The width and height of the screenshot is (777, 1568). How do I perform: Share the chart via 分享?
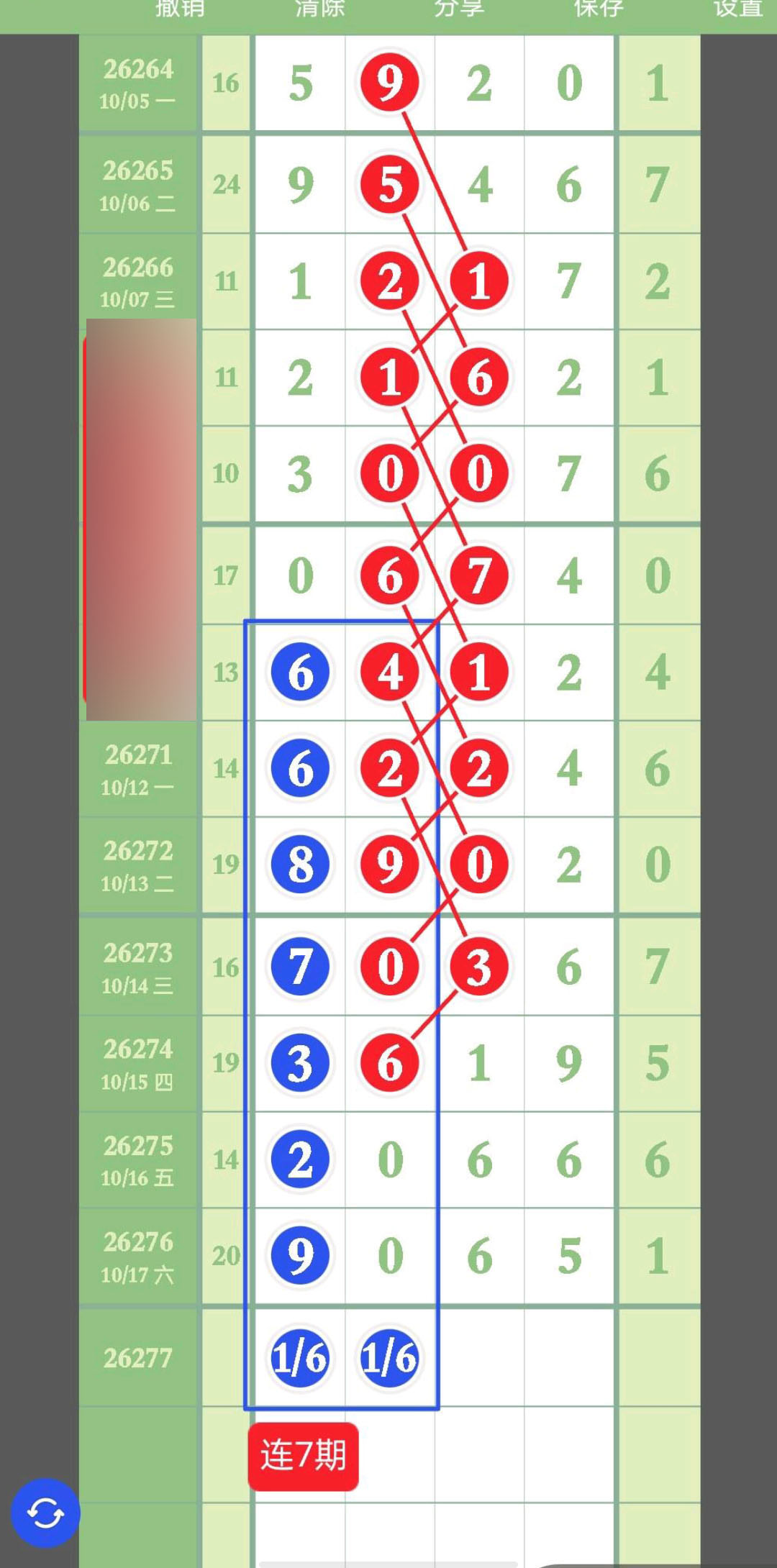tap(459, 9)
